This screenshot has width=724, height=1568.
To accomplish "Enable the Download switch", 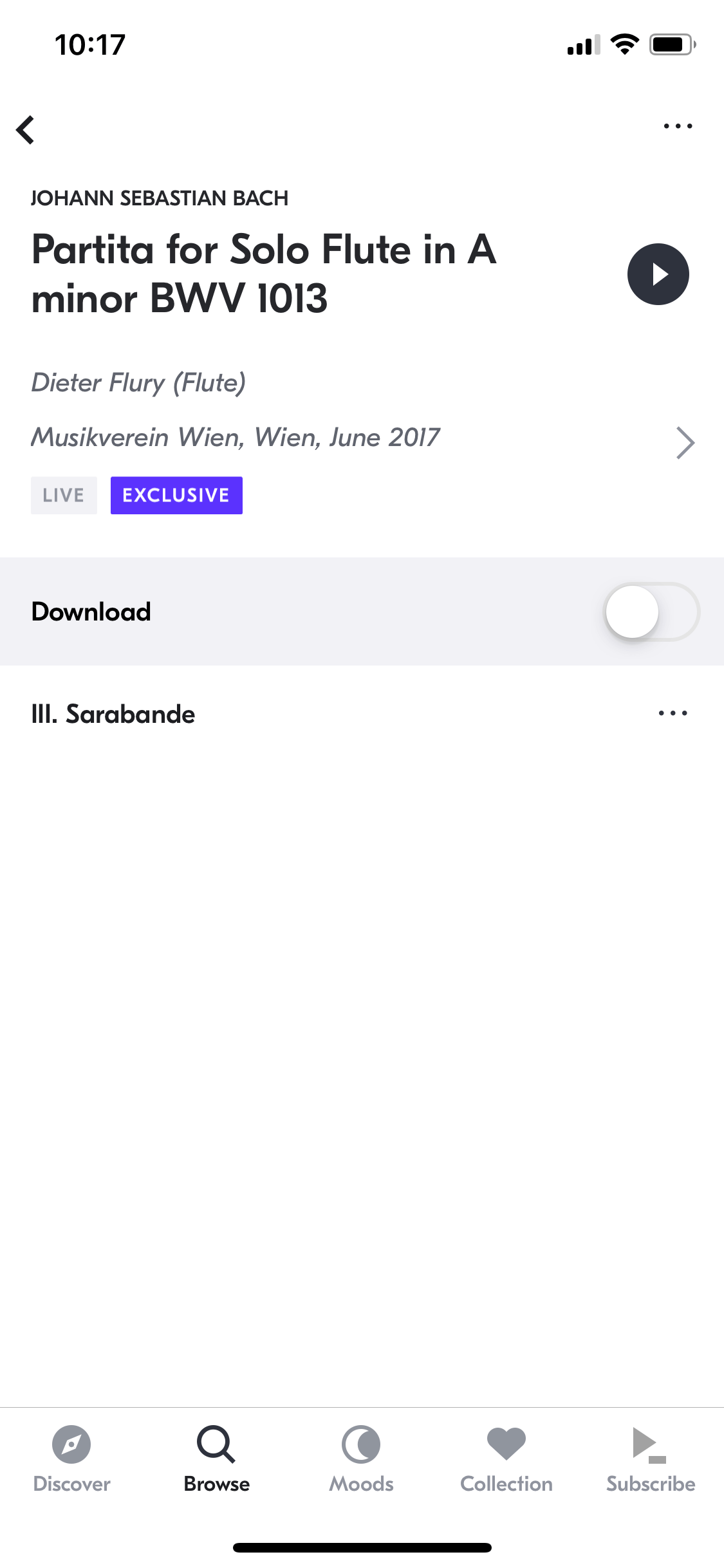I will click(651, 611).
